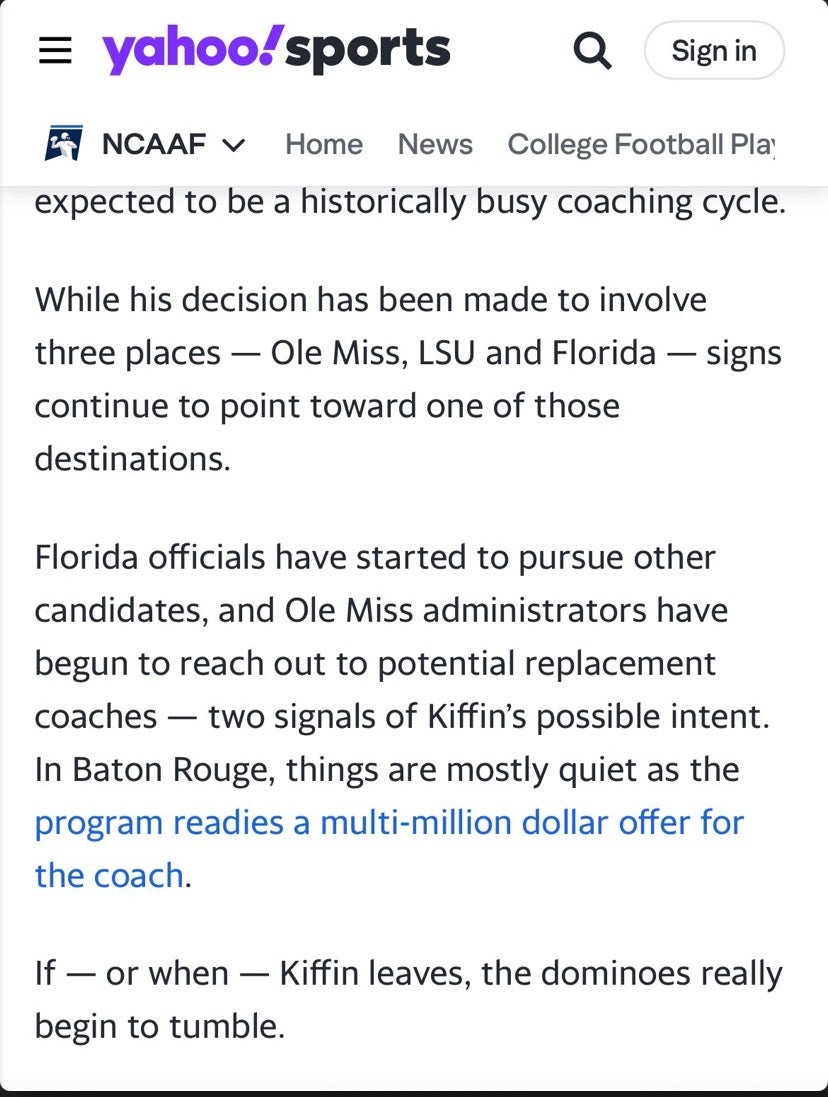Expand the NCAAF dropdown

pyautogui.click(x=146, y=145)
